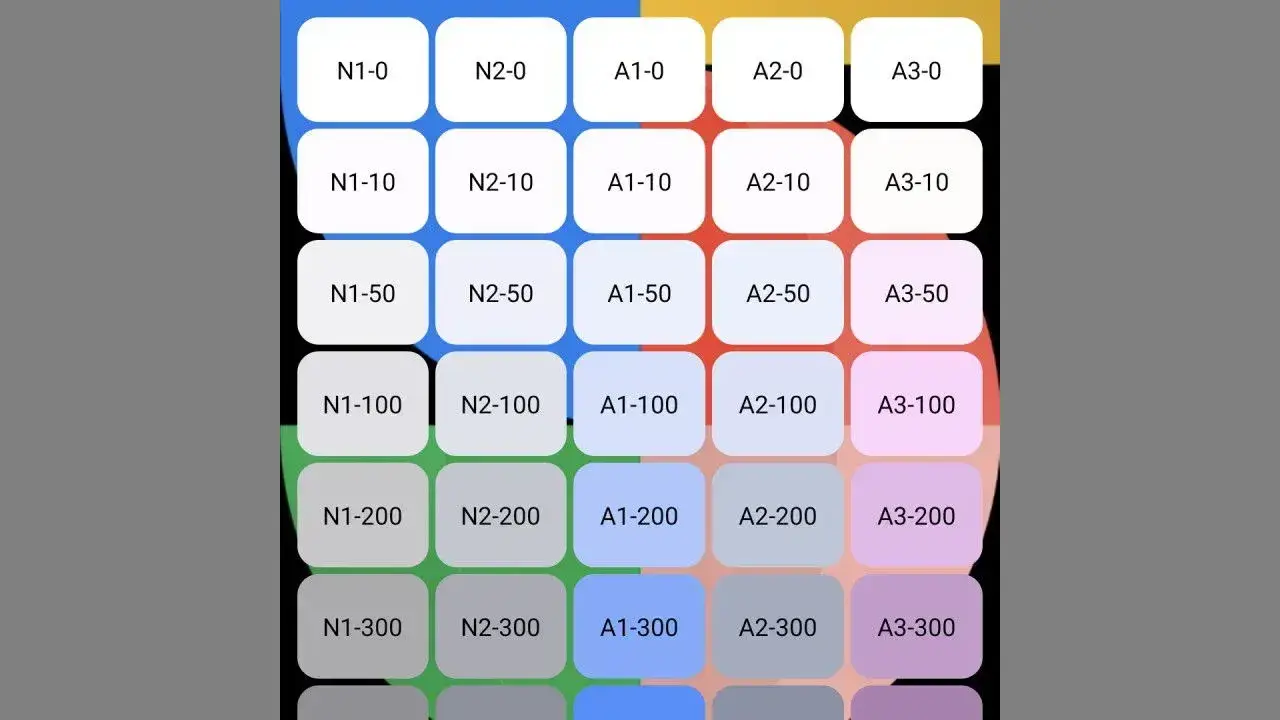The width and height of the screenshot is (1280, 720).
Task: Select the A2-100 swatch
Action: 778,404
